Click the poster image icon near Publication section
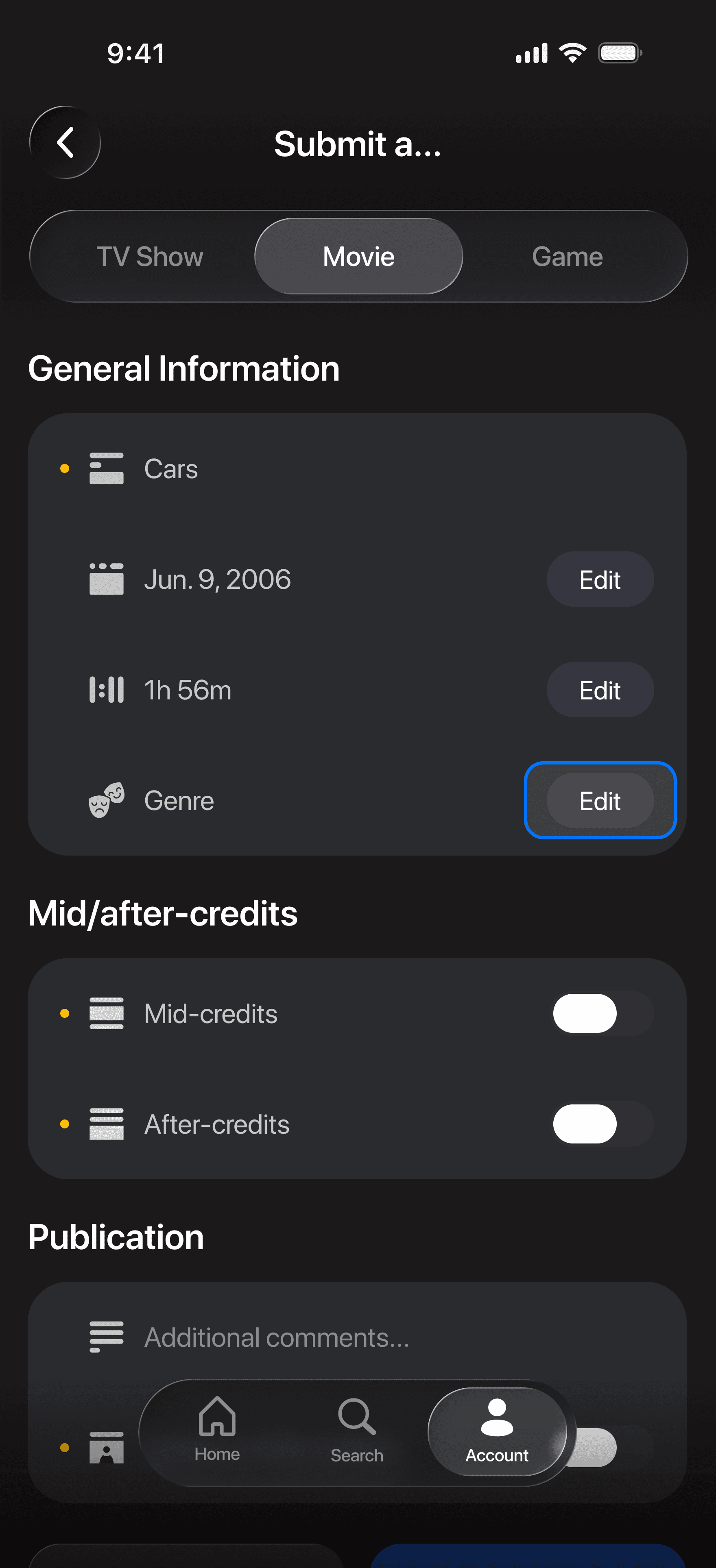 tap(106, 1448)
